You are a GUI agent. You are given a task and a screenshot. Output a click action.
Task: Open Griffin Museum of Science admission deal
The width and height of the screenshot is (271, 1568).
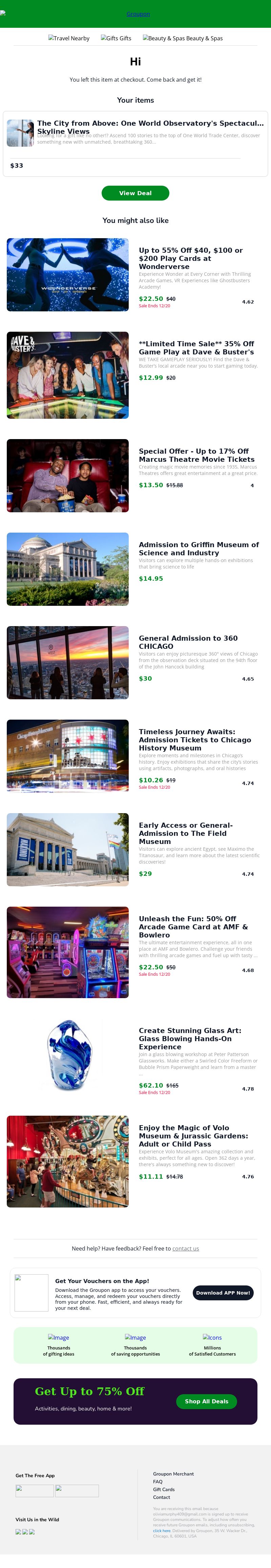[199, 549]
